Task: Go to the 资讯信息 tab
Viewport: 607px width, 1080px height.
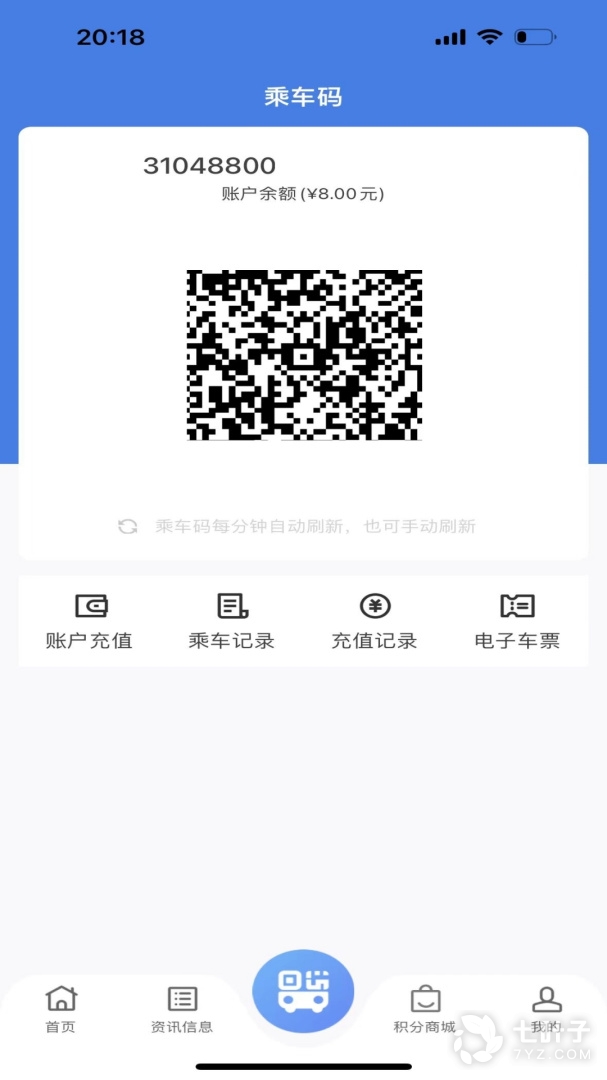Action: 182,1009
